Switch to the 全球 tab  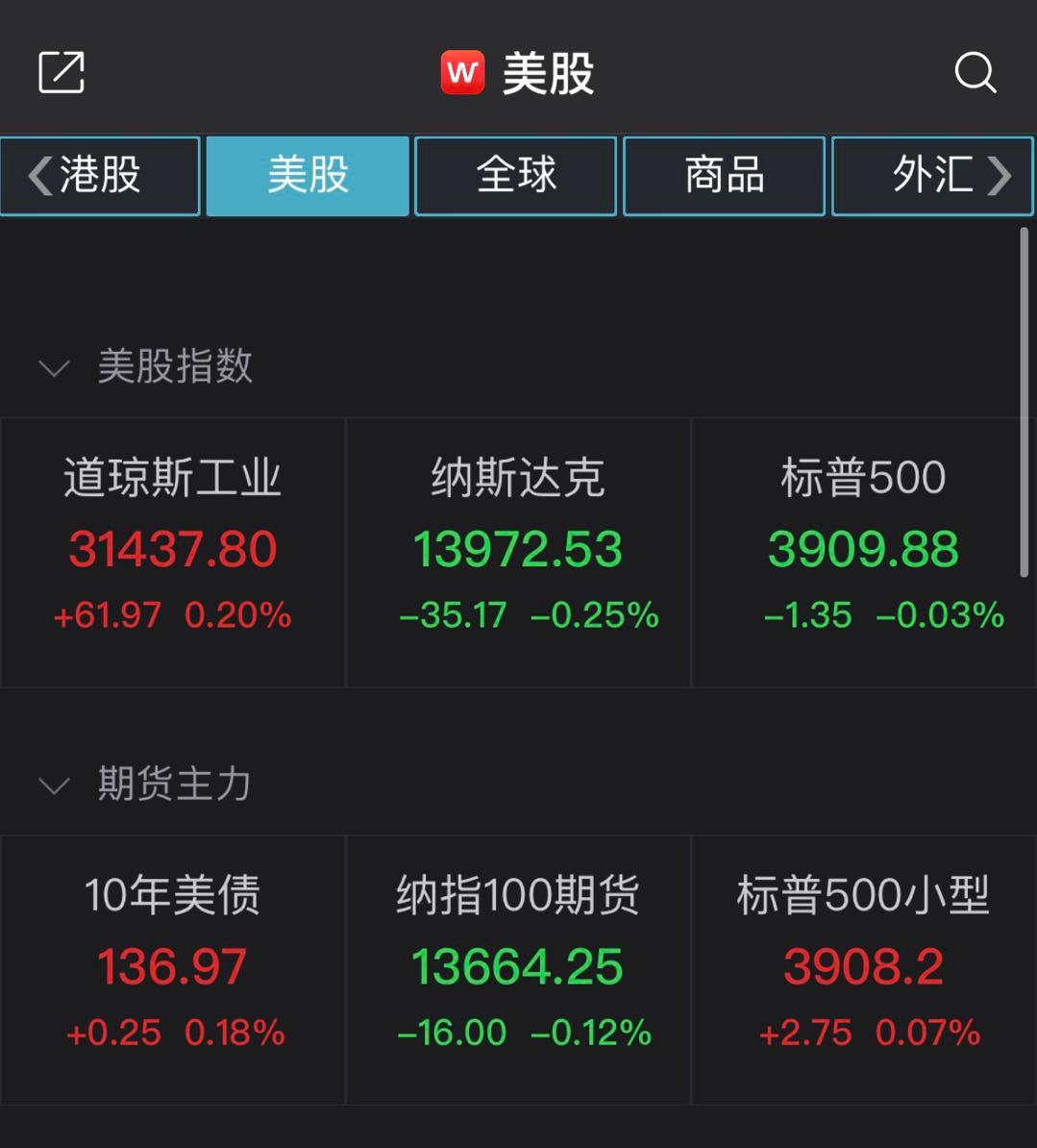[515, 175]
